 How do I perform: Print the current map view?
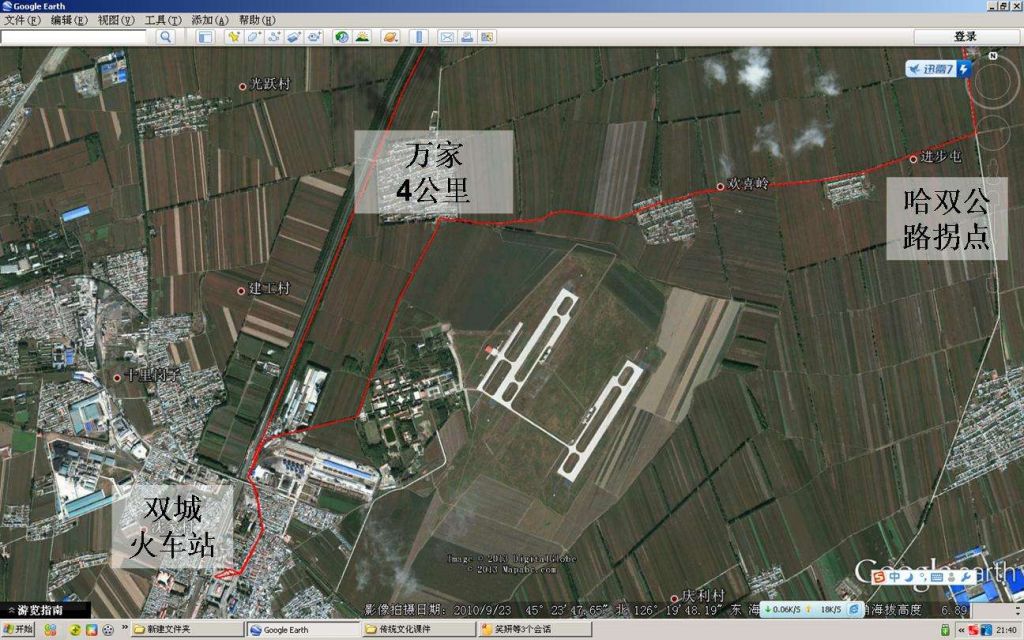[467, 37]
